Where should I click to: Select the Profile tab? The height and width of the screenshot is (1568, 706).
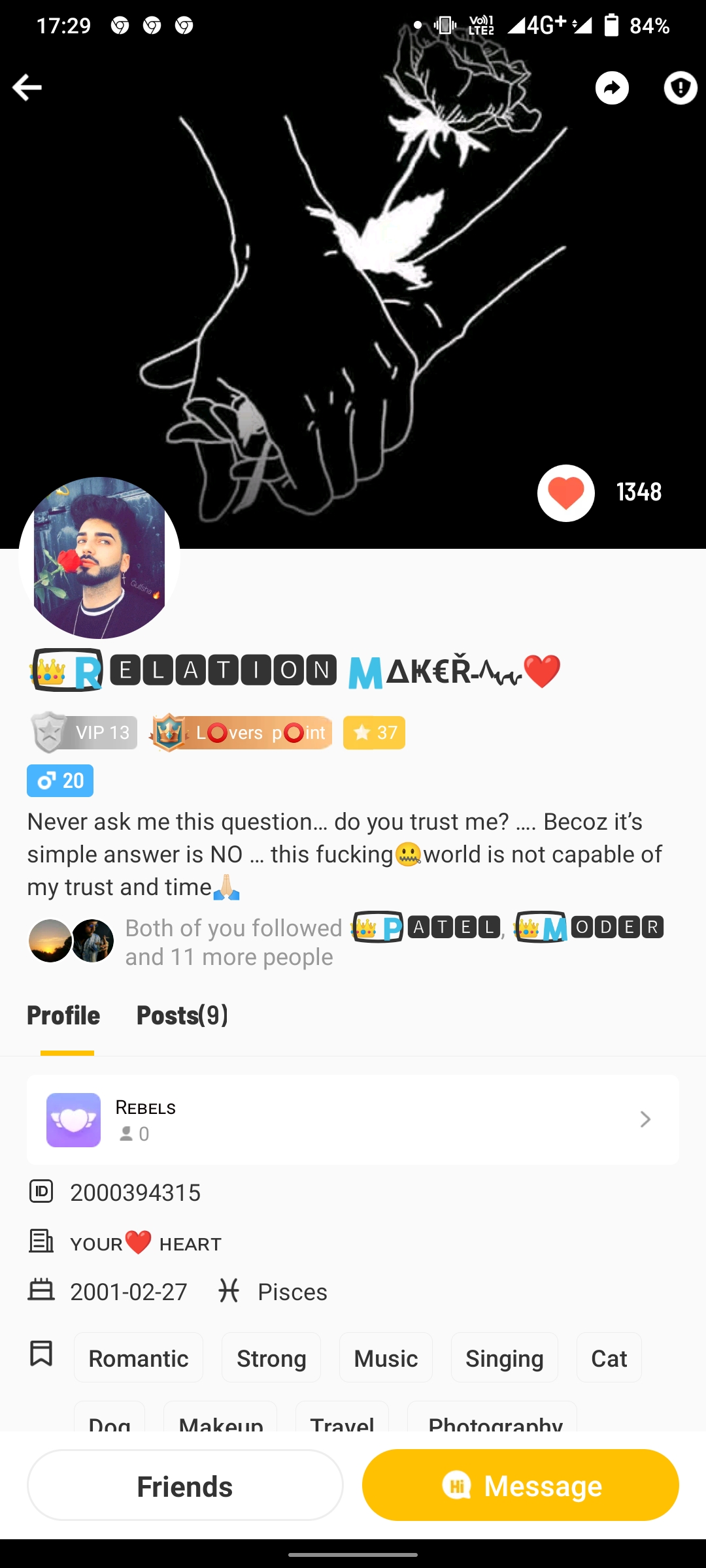point(63,1015)
